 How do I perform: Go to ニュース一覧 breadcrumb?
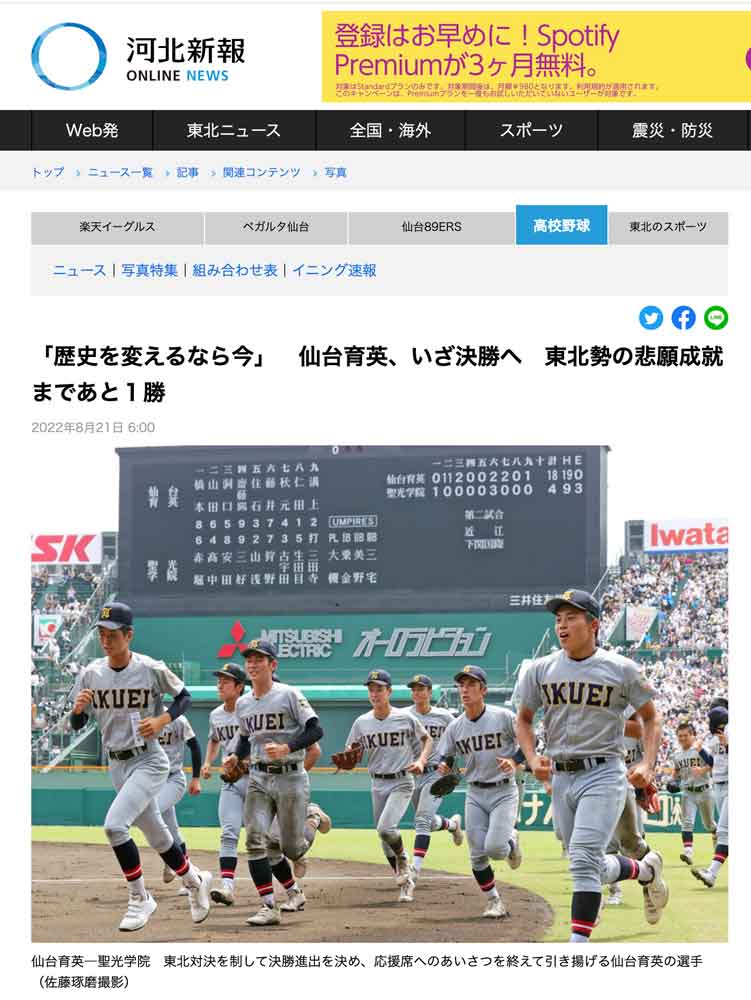click(120, 173)
